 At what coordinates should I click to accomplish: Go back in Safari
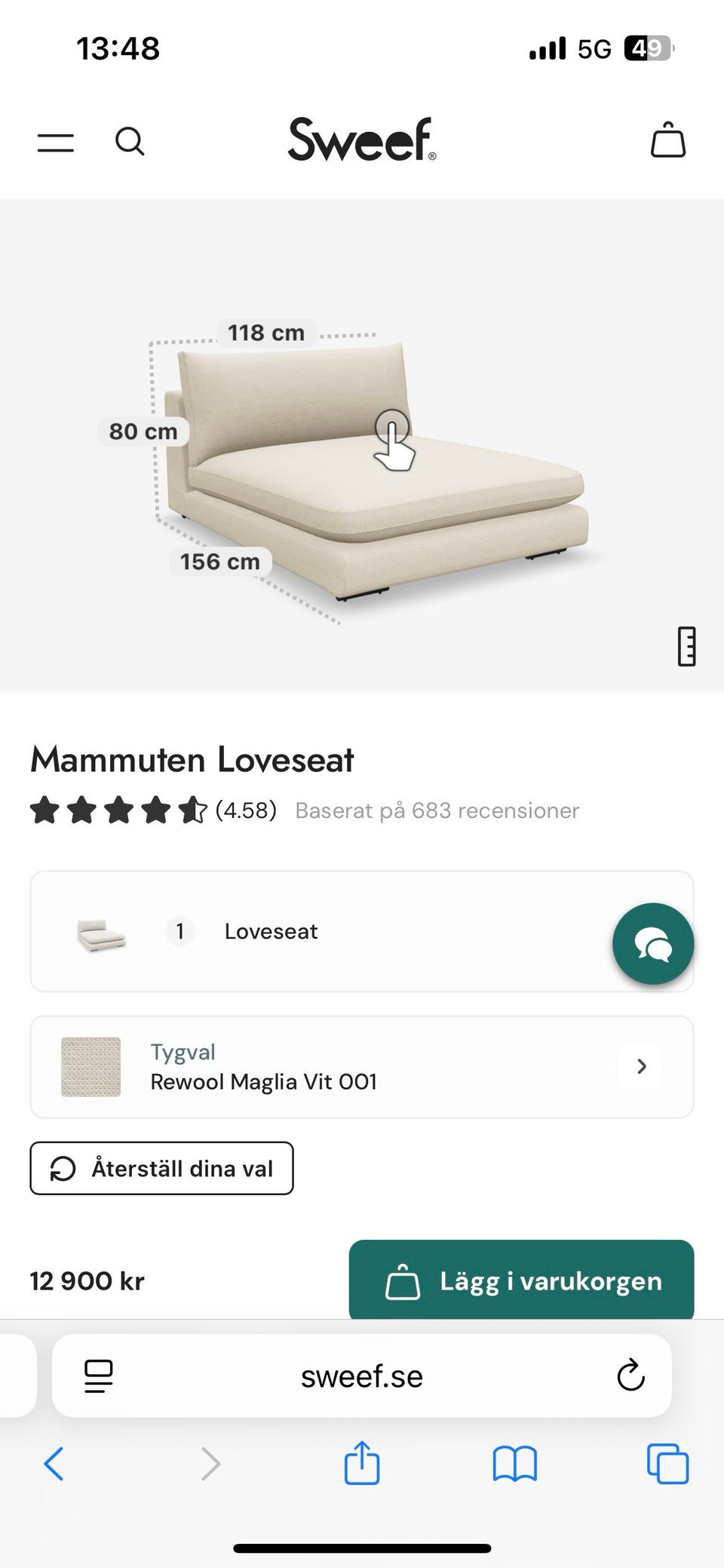[x=54, y=1464]
